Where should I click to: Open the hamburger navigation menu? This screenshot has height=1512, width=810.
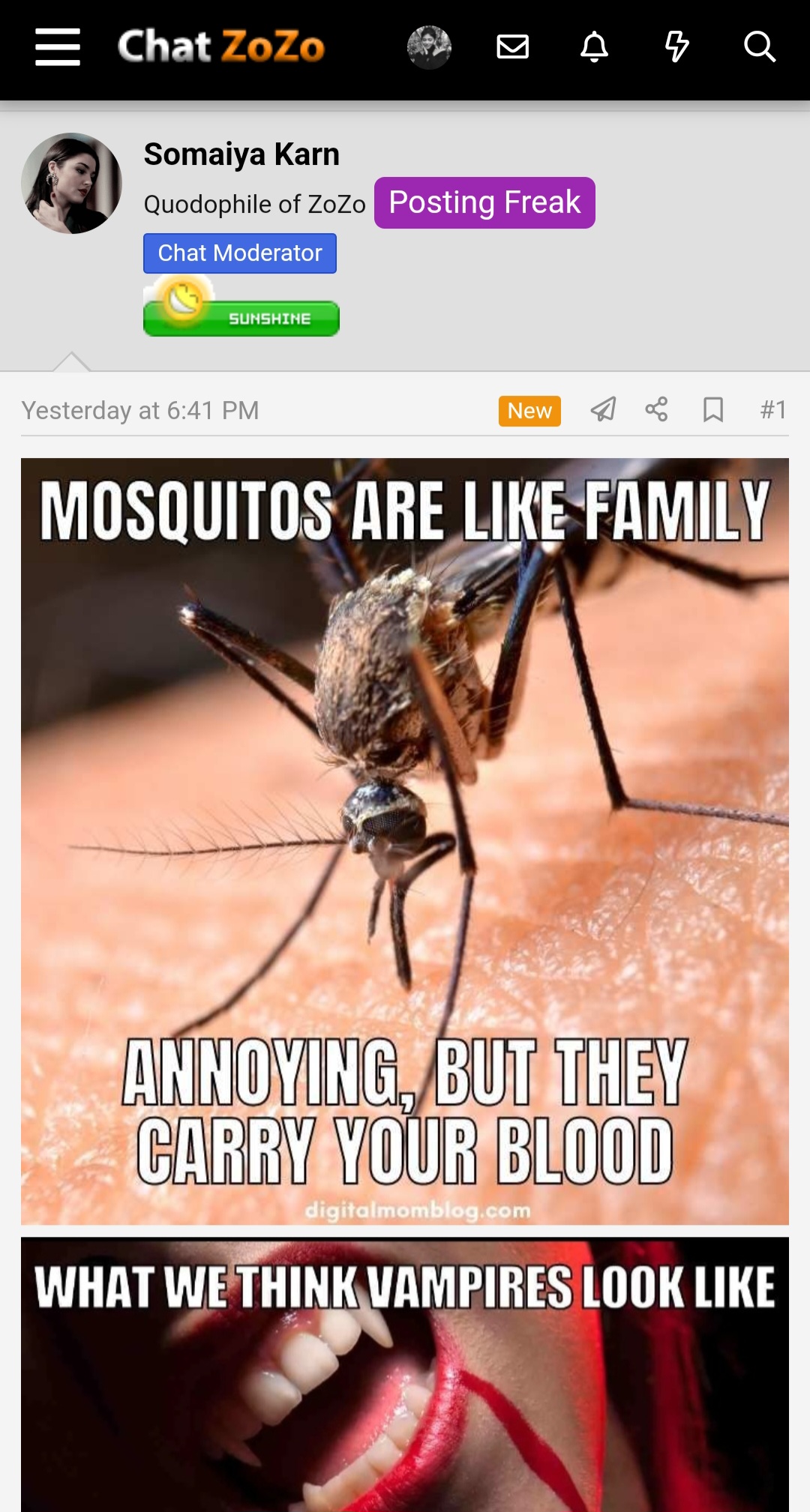point(58,47)
